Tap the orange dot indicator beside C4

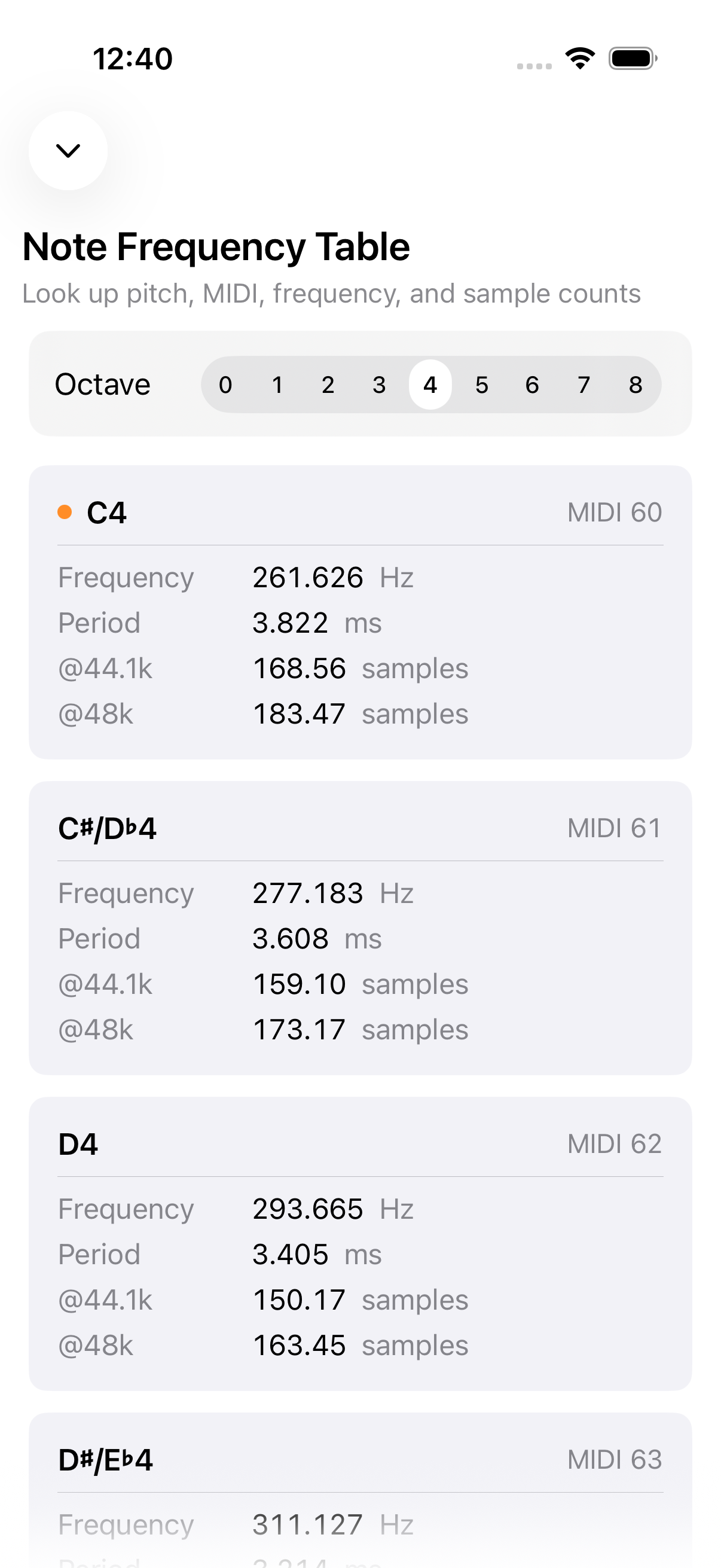[65, 512]
